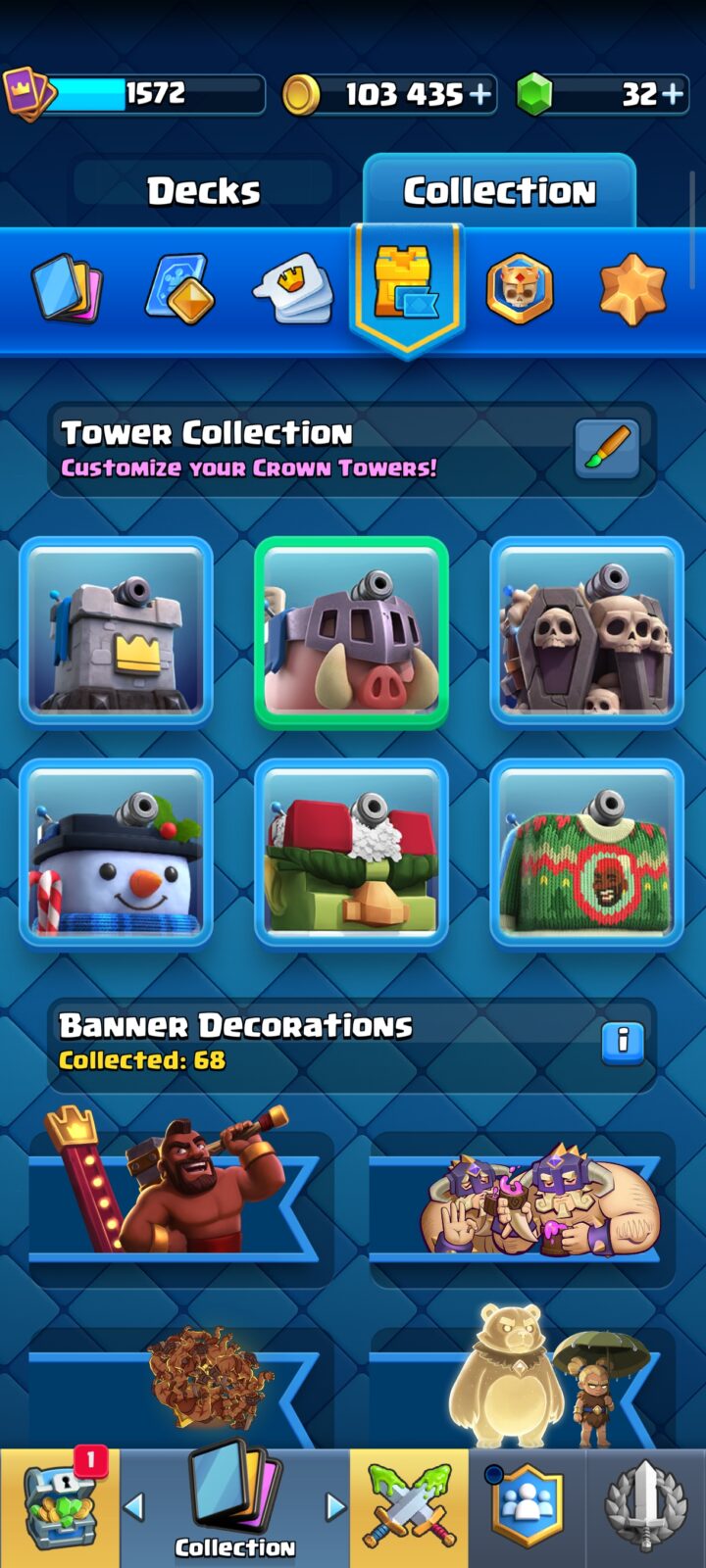Open the star-shaped sub-tab
This screenshot has width=706, height=1568.
(x=632, y=290)
